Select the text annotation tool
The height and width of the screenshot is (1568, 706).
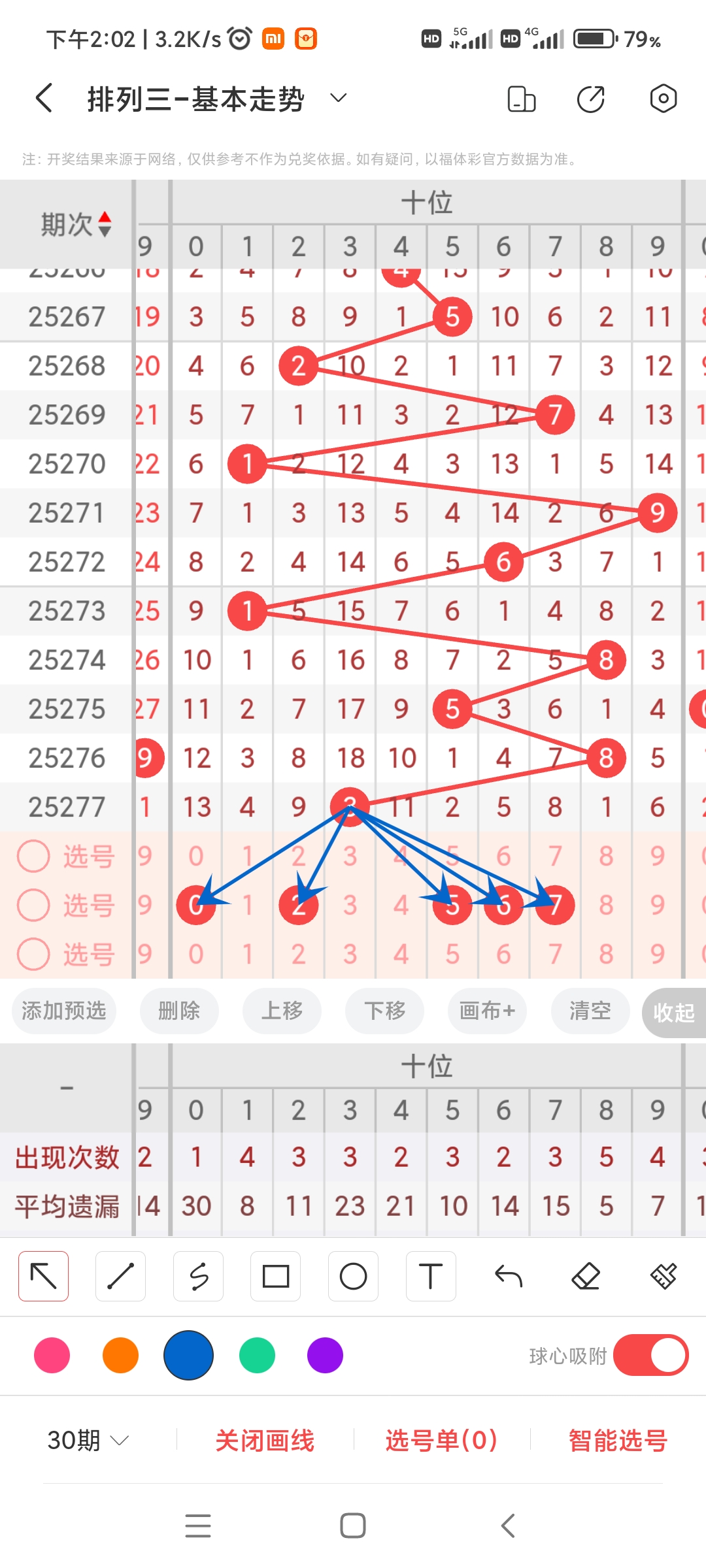(x=431, y=1275)
